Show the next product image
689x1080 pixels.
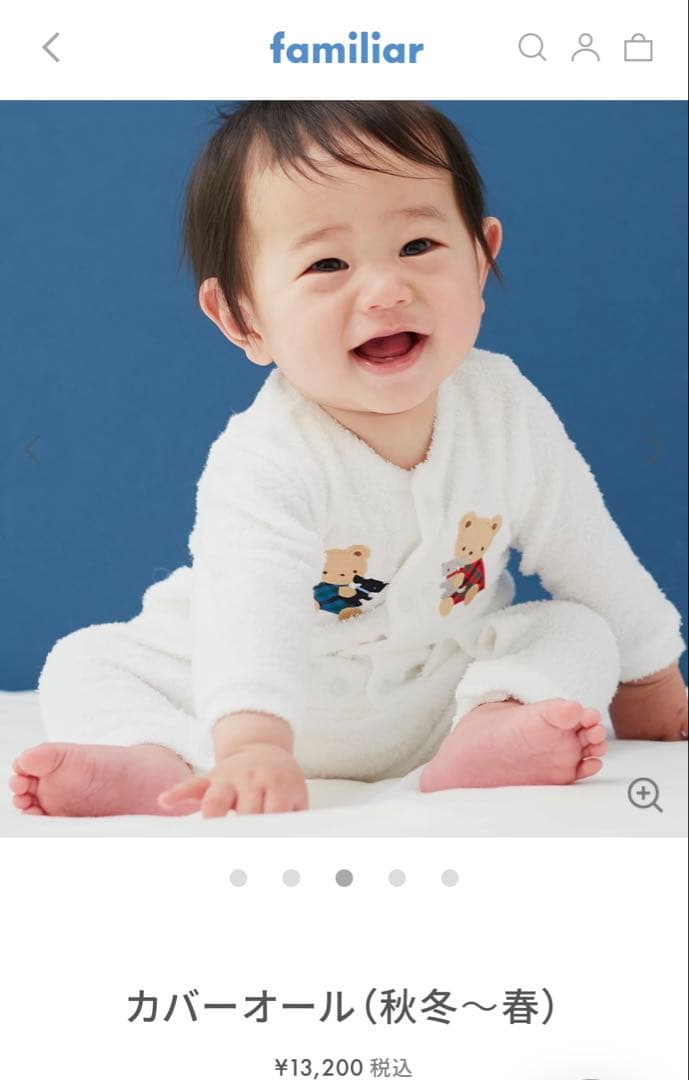656,449
